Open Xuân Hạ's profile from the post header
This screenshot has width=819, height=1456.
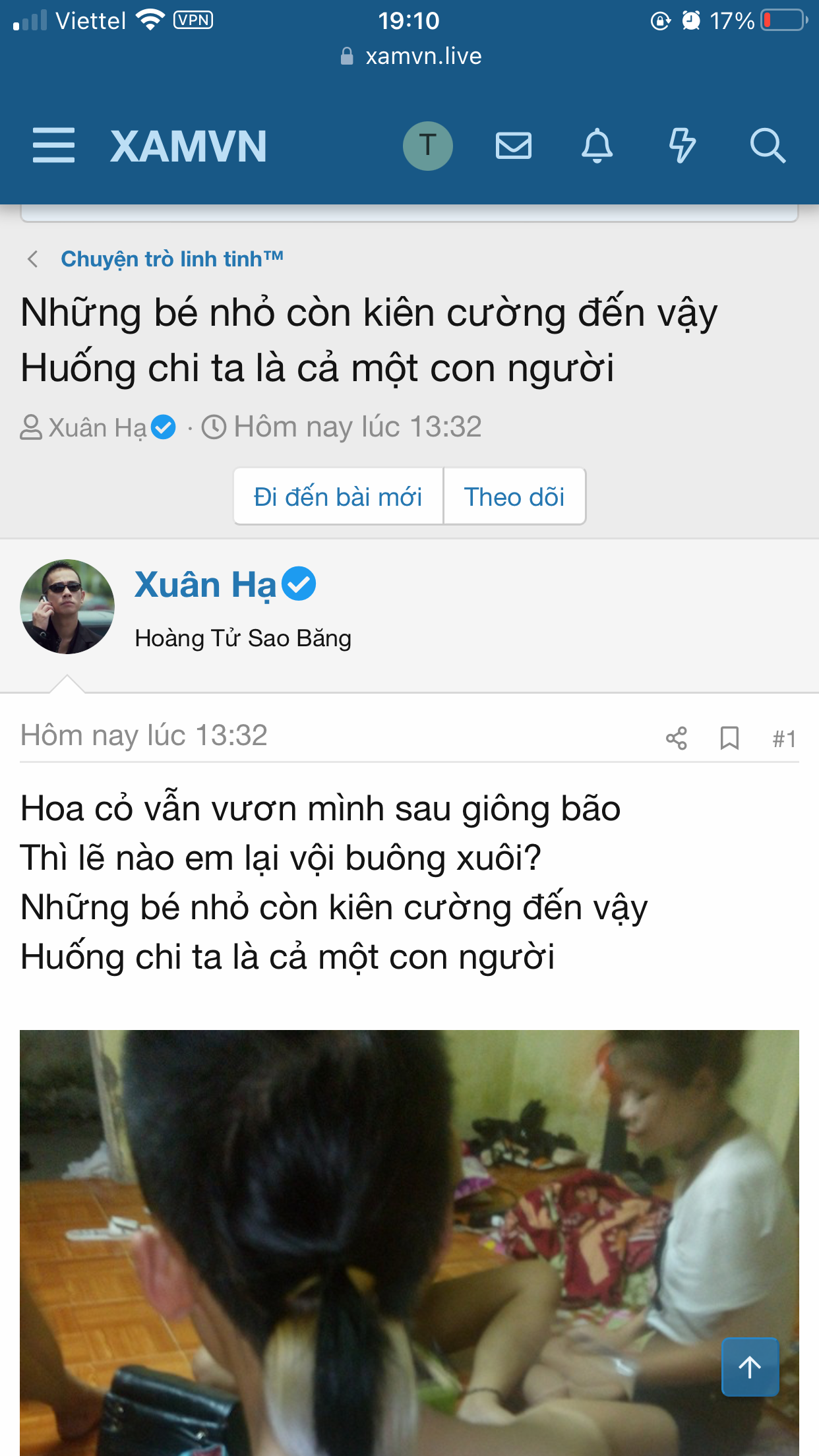point(205,585)
